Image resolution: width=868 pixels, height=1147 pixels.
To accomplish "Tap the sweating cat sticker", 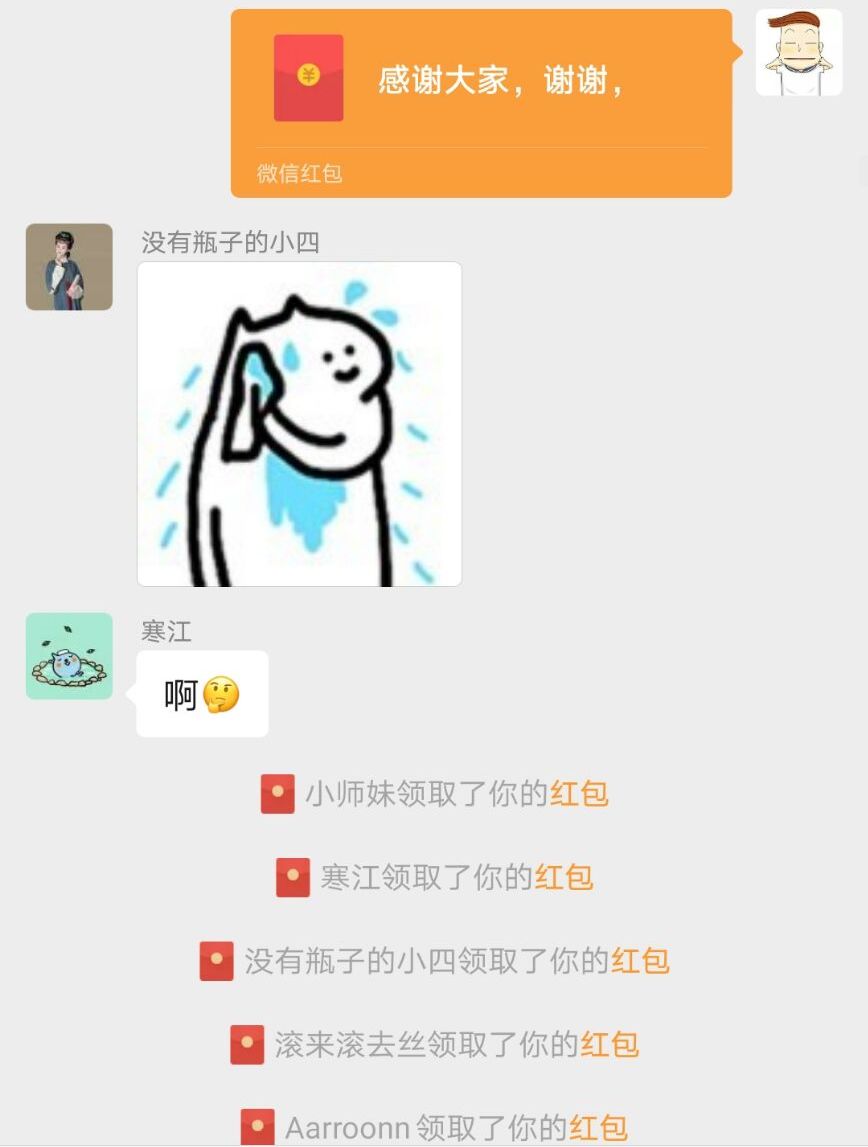I will click(x=298, y=422).
